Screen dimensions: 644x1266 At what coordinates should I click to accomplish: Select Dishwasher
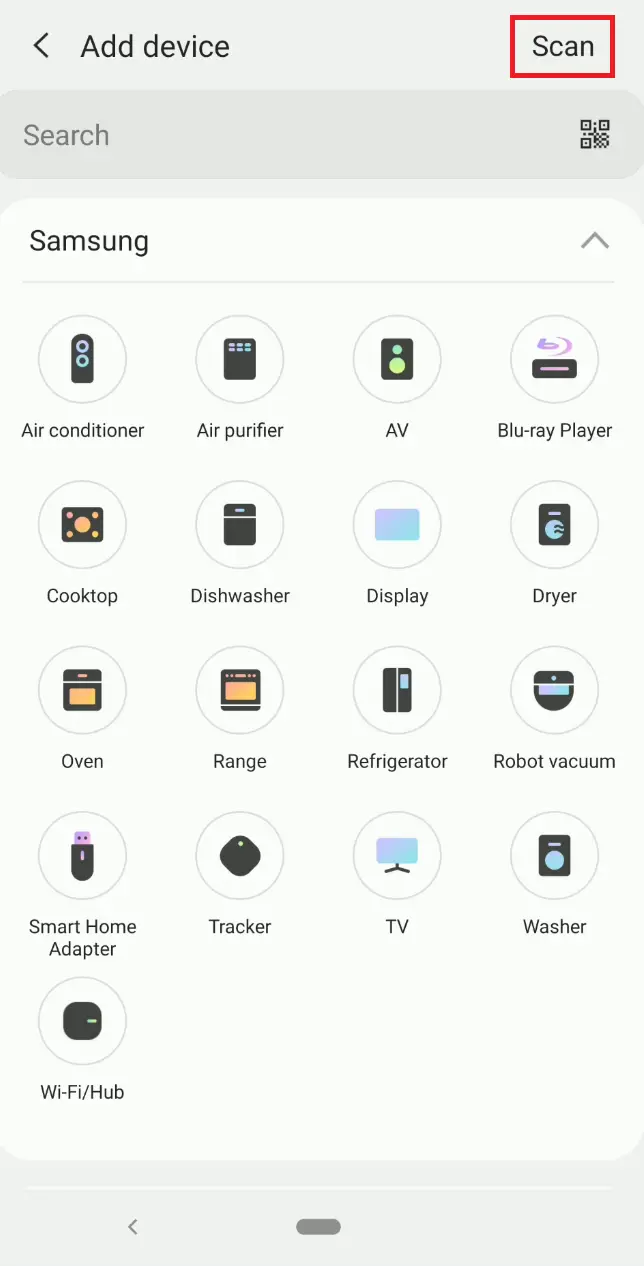240,525
